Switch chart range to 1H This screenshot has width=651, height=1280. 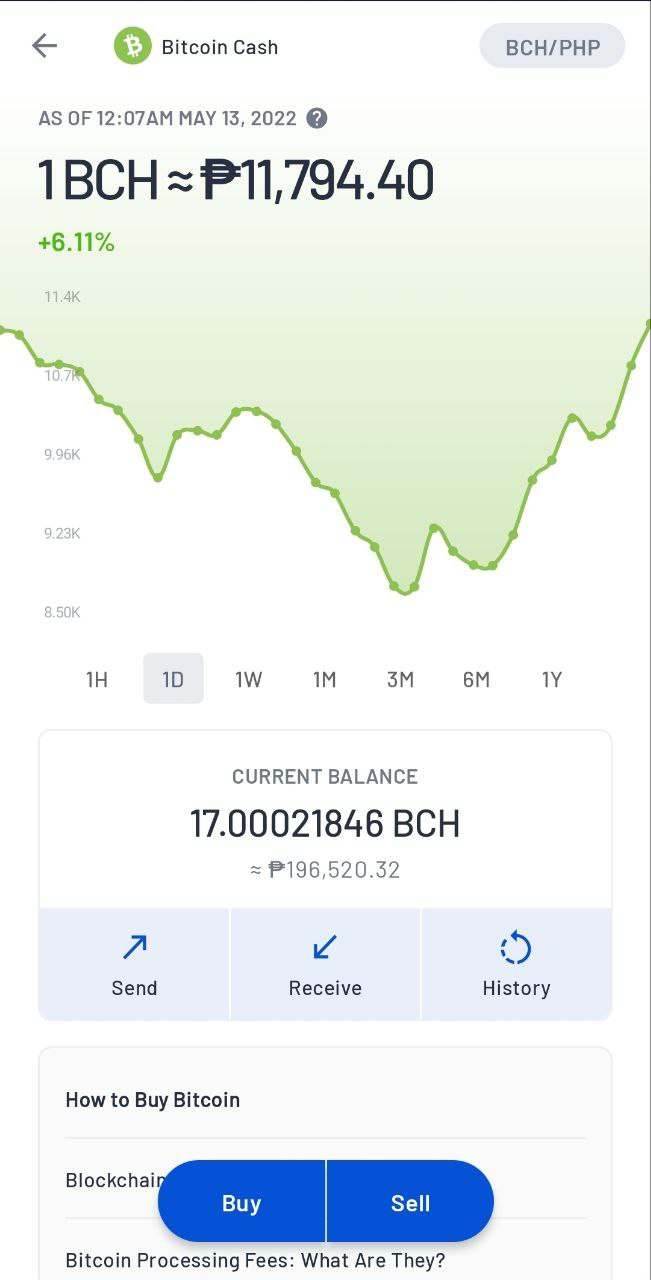point(96,679)
